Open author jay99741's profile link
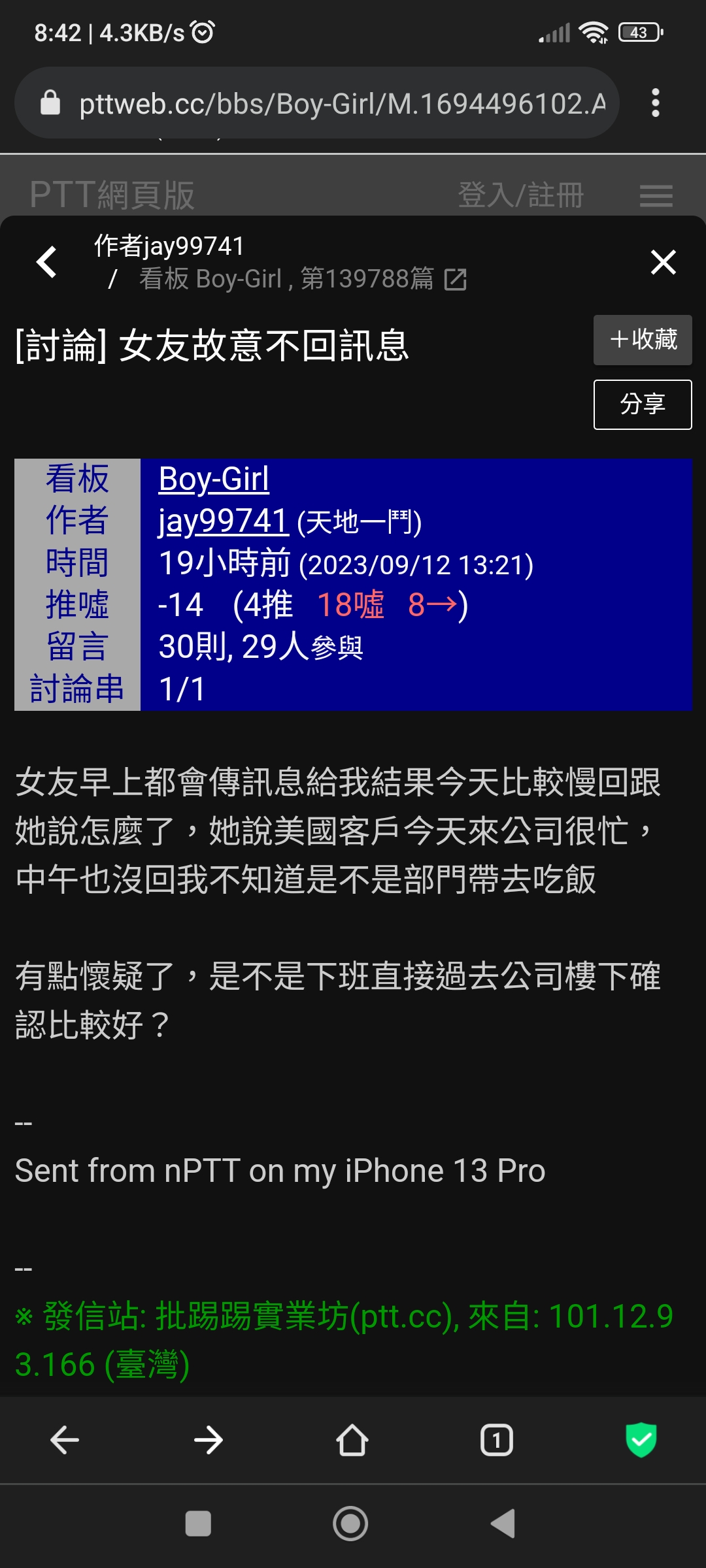This screenshot has height=1568, width=706. tap(223, 521)
